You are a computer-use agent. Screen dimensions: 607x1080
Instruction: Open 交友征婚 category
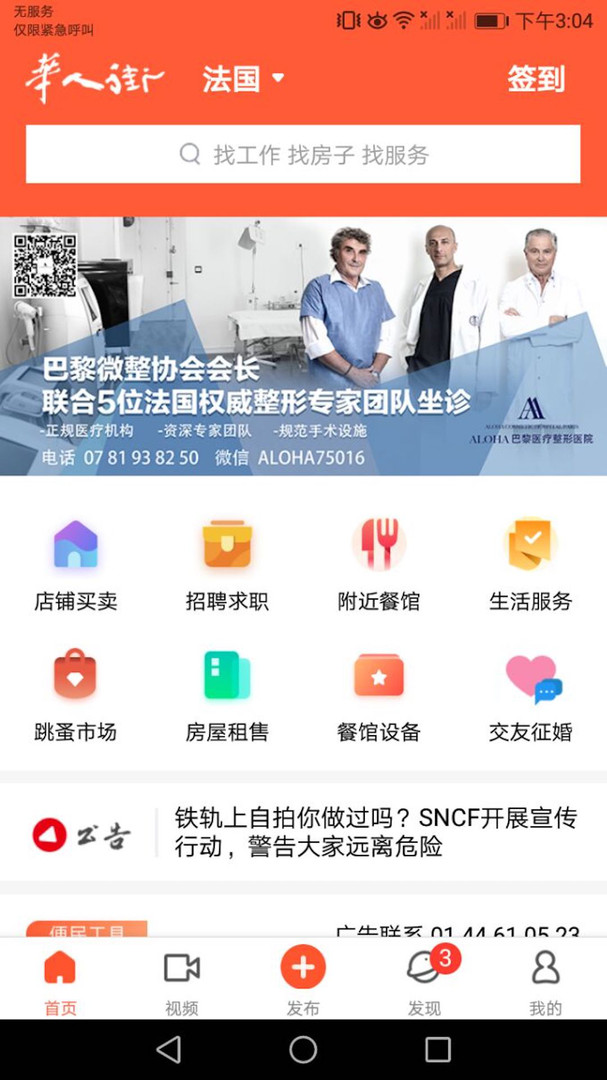[530, 695]
